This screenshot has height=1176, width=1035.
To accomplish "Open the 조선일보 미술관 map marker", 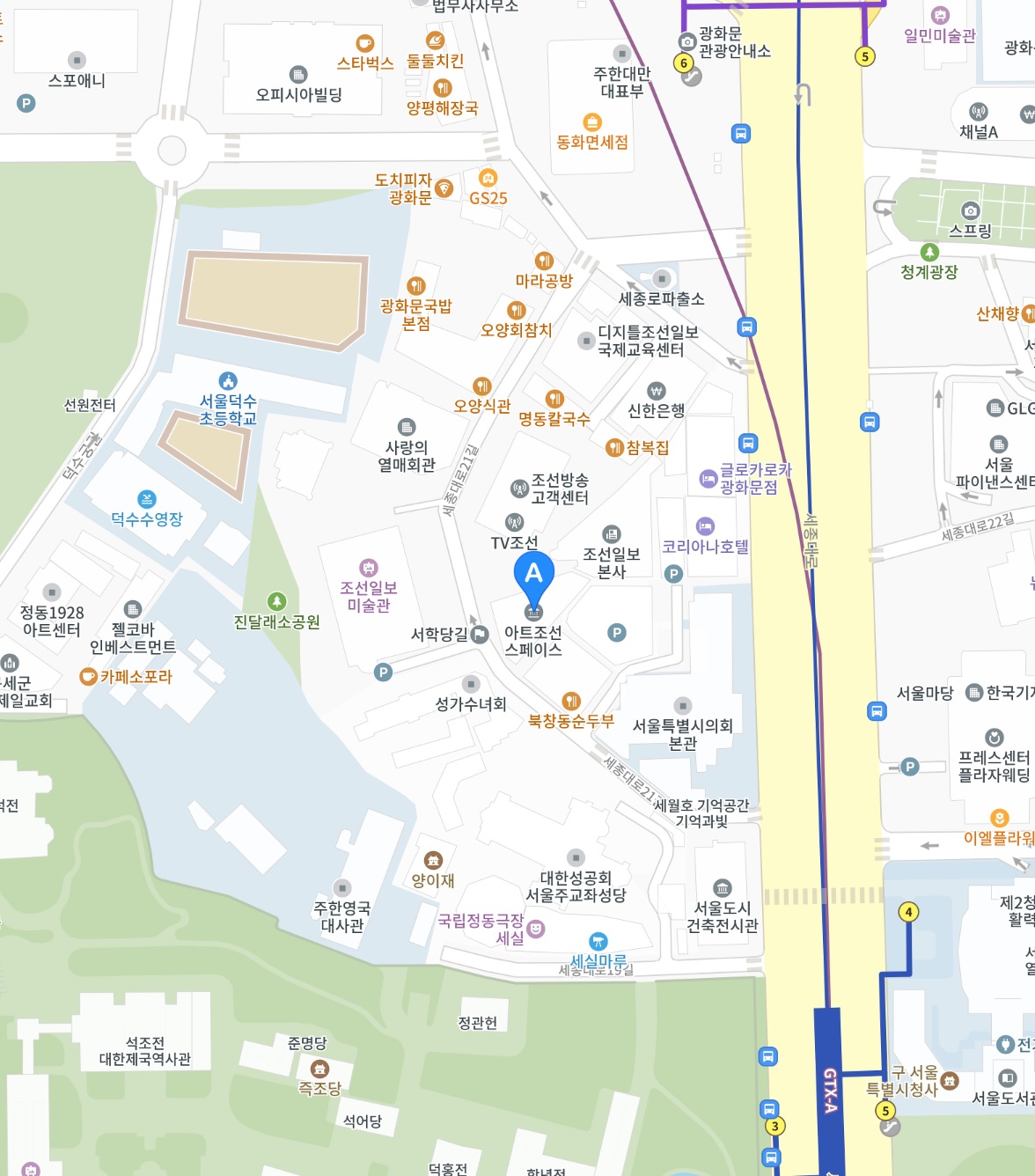I will coord(369,568).
